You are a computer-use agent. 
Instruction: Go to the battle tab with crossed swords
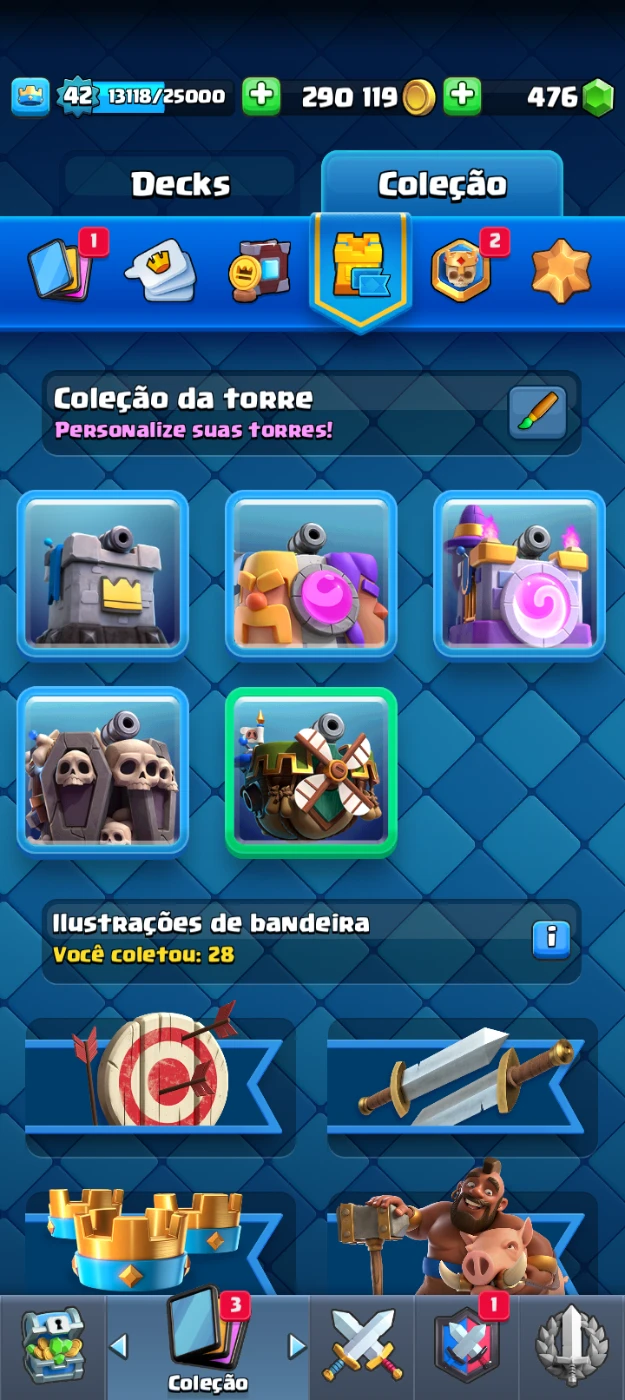[x=362, y=1347]
